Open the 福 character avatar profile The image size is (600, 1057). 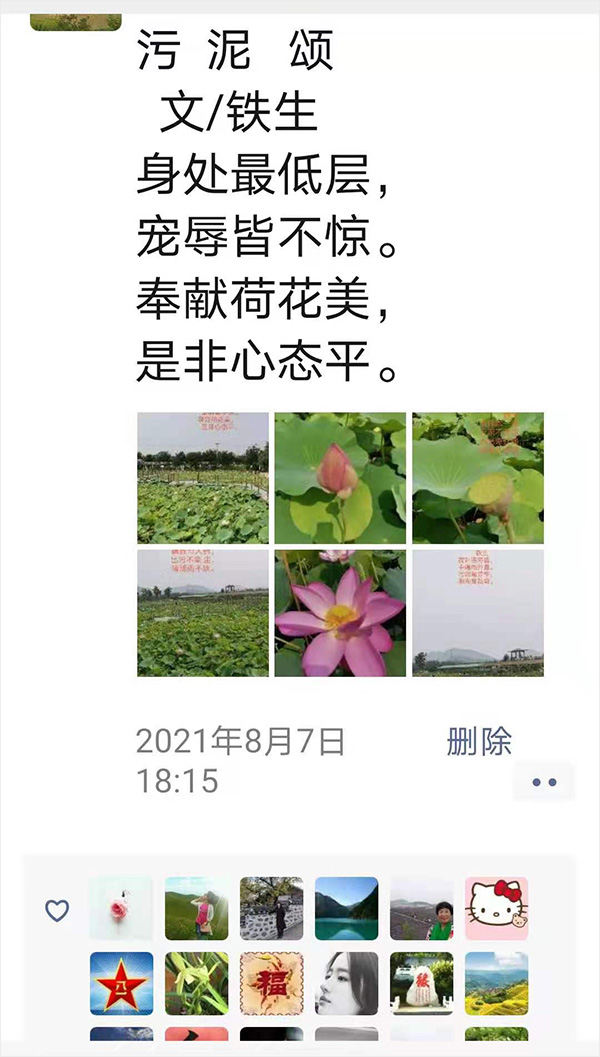[x=271, y=983]
